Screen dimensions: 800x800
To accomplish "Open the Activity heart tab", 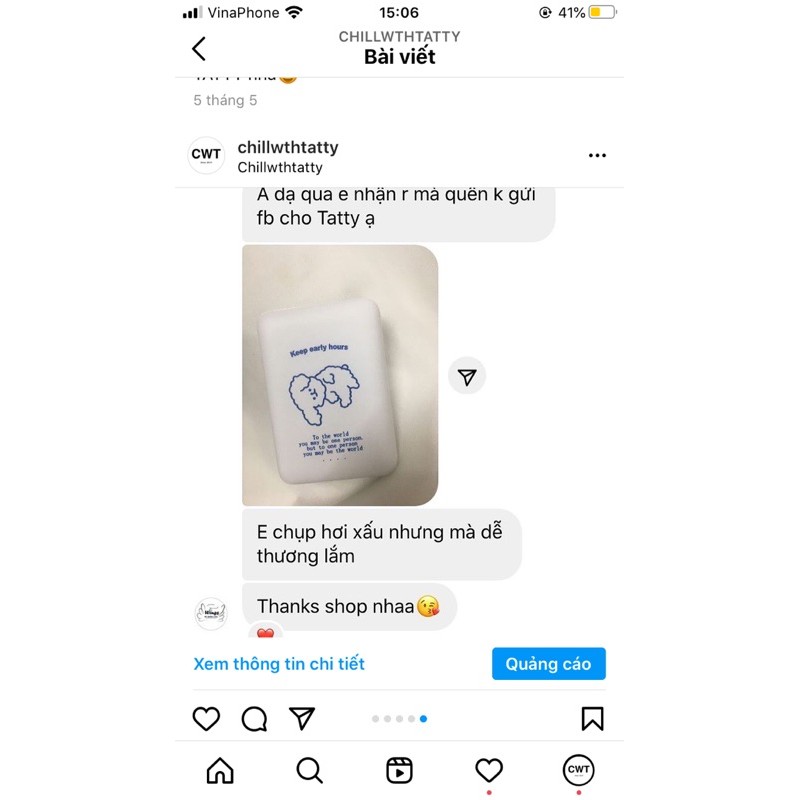I will click(x=488, y=770).
